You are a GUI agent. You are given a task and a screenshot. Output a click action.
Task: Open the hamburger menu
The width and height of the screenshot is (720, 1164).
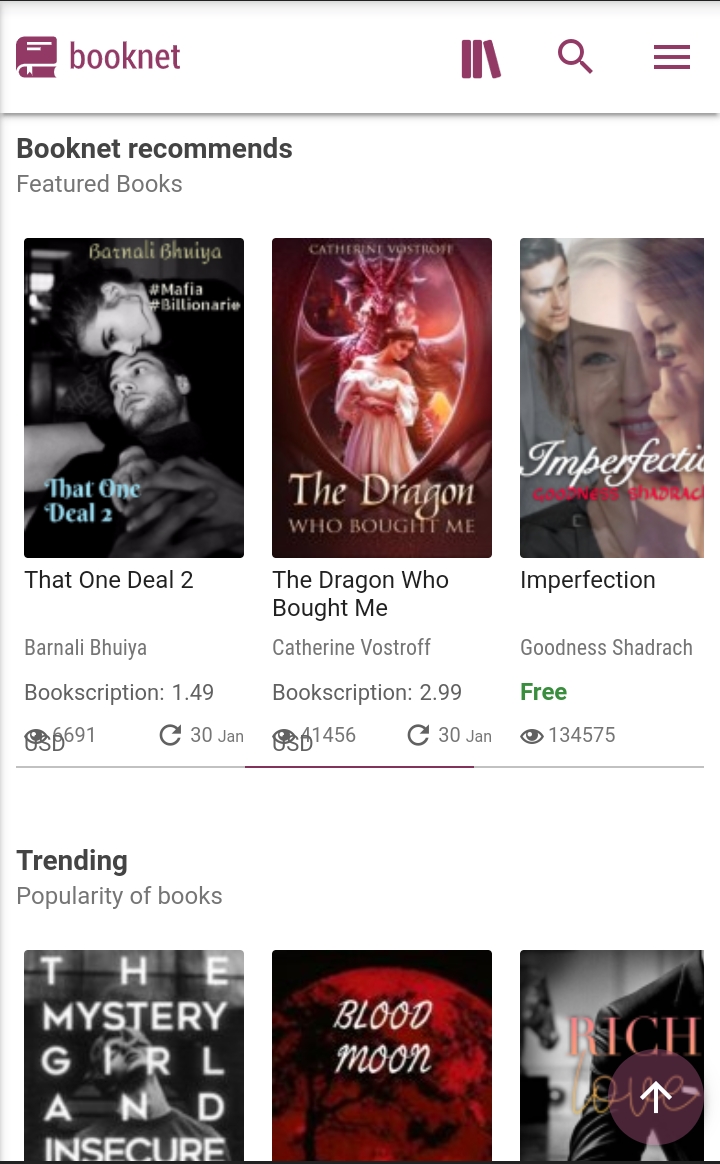pyautogui.click(x=672, y=58)
